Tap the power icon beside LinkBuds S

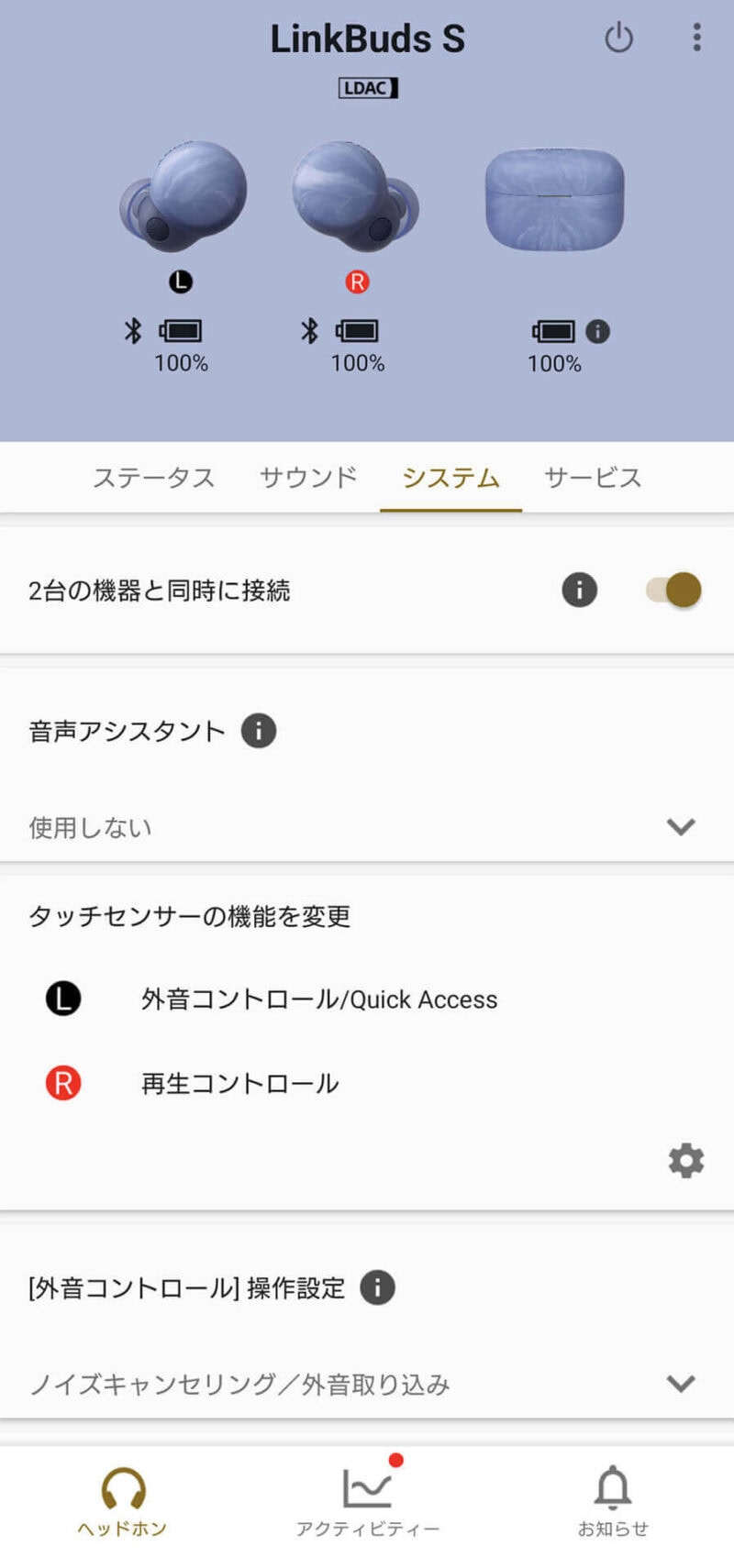[618, 39]
